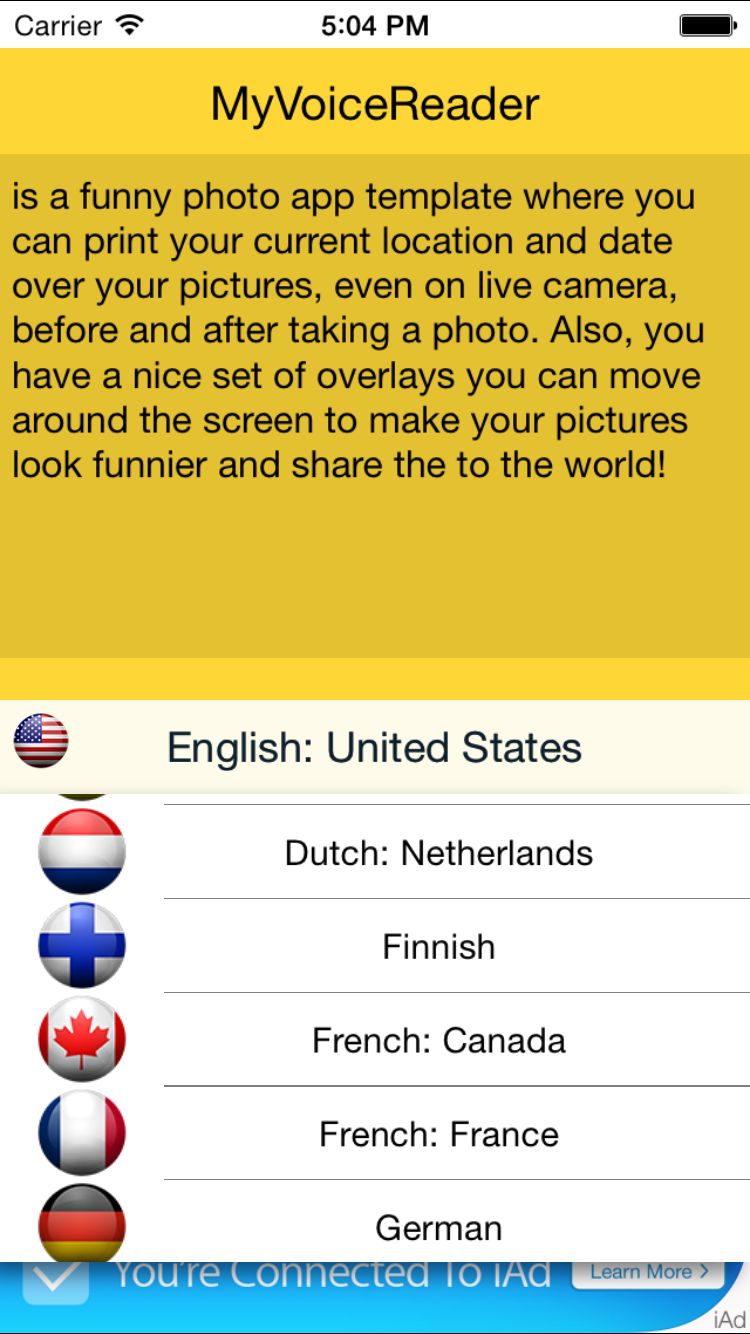The width and height of the screenshot is (750, 1334).
Task: Switch the voice to Dutch: Netherlands
Action: (438, 851)
